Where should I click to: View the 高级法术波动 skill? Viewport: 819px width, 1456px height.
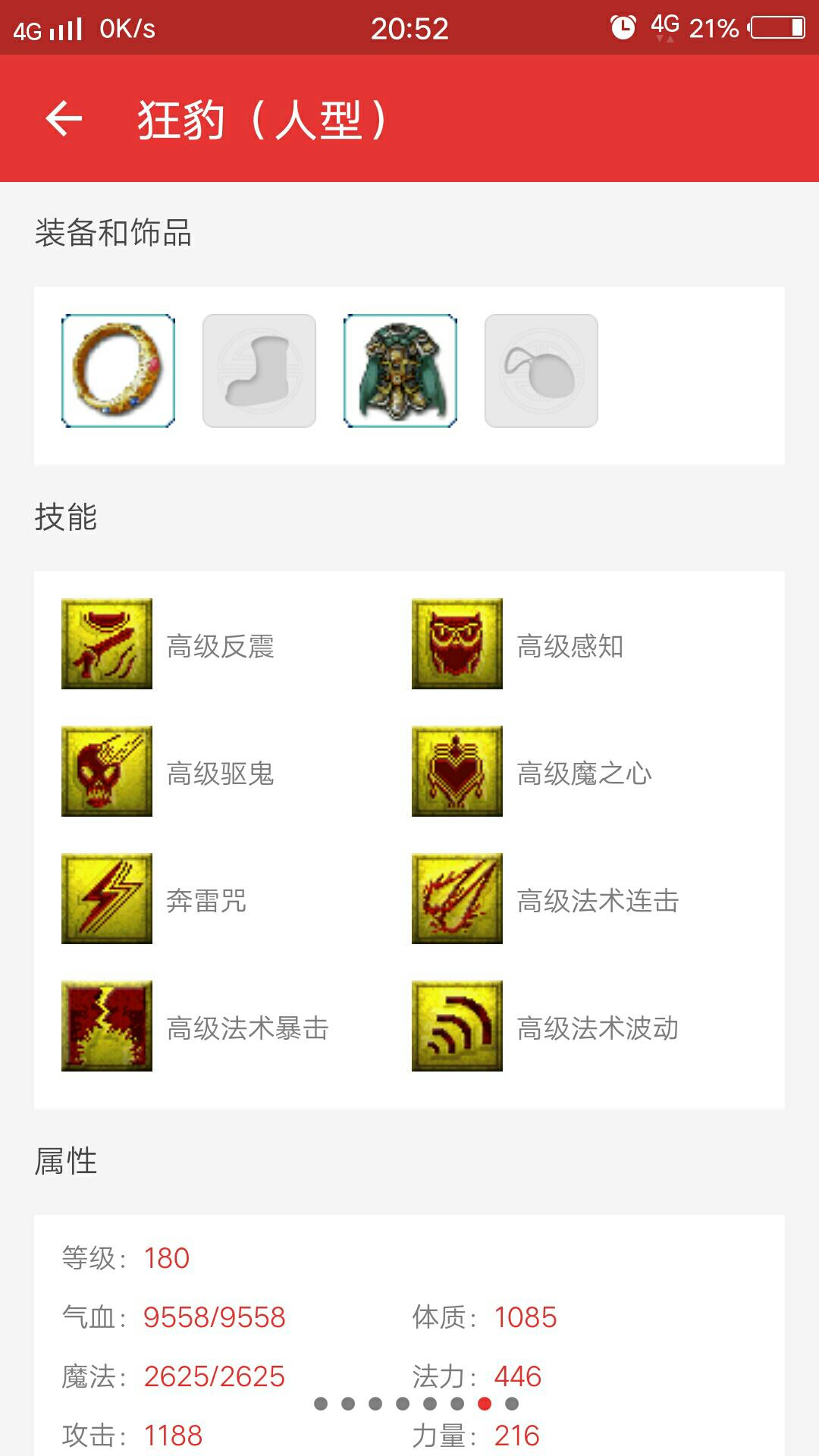(457, 1026)
